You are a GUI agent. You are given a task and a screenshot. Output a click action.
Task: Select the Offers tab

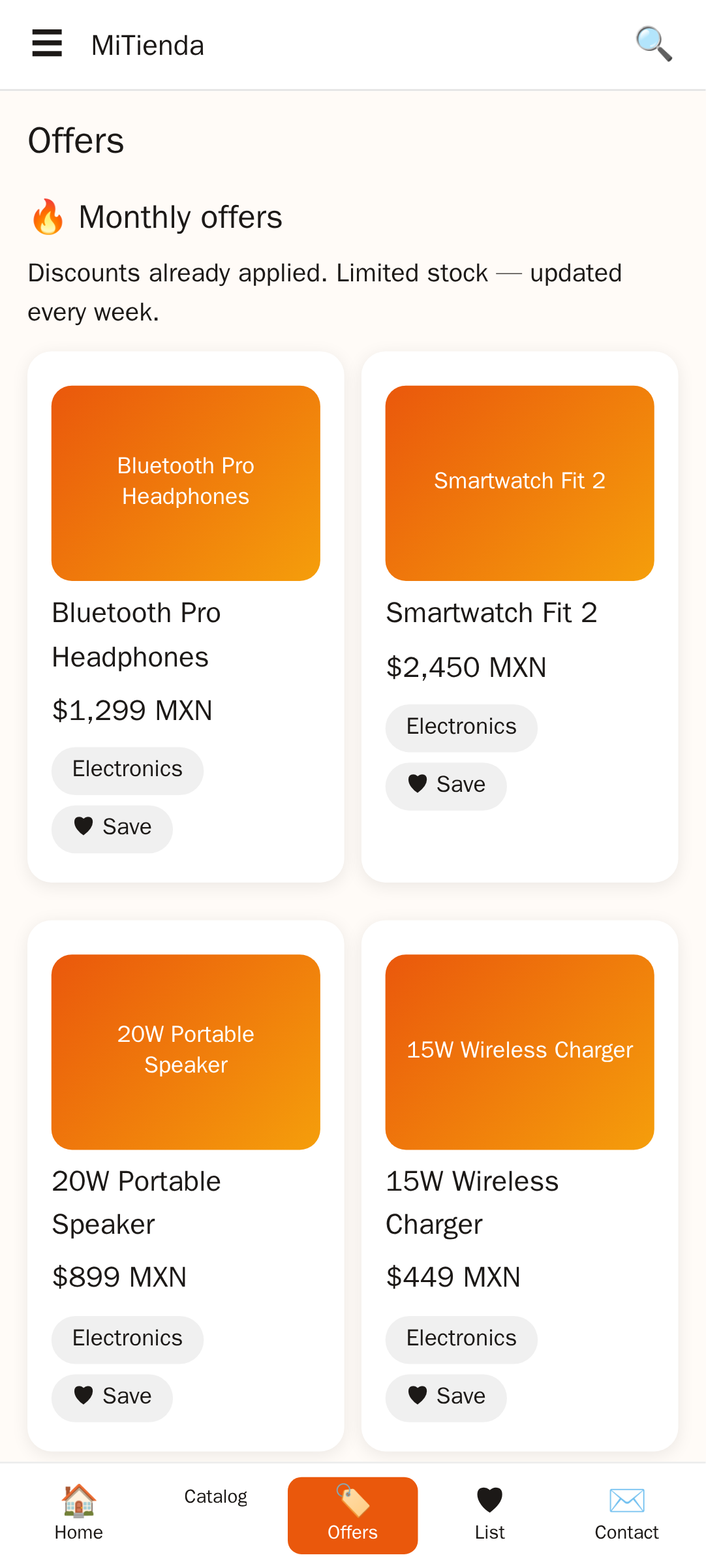click(x=353, y=1516)
